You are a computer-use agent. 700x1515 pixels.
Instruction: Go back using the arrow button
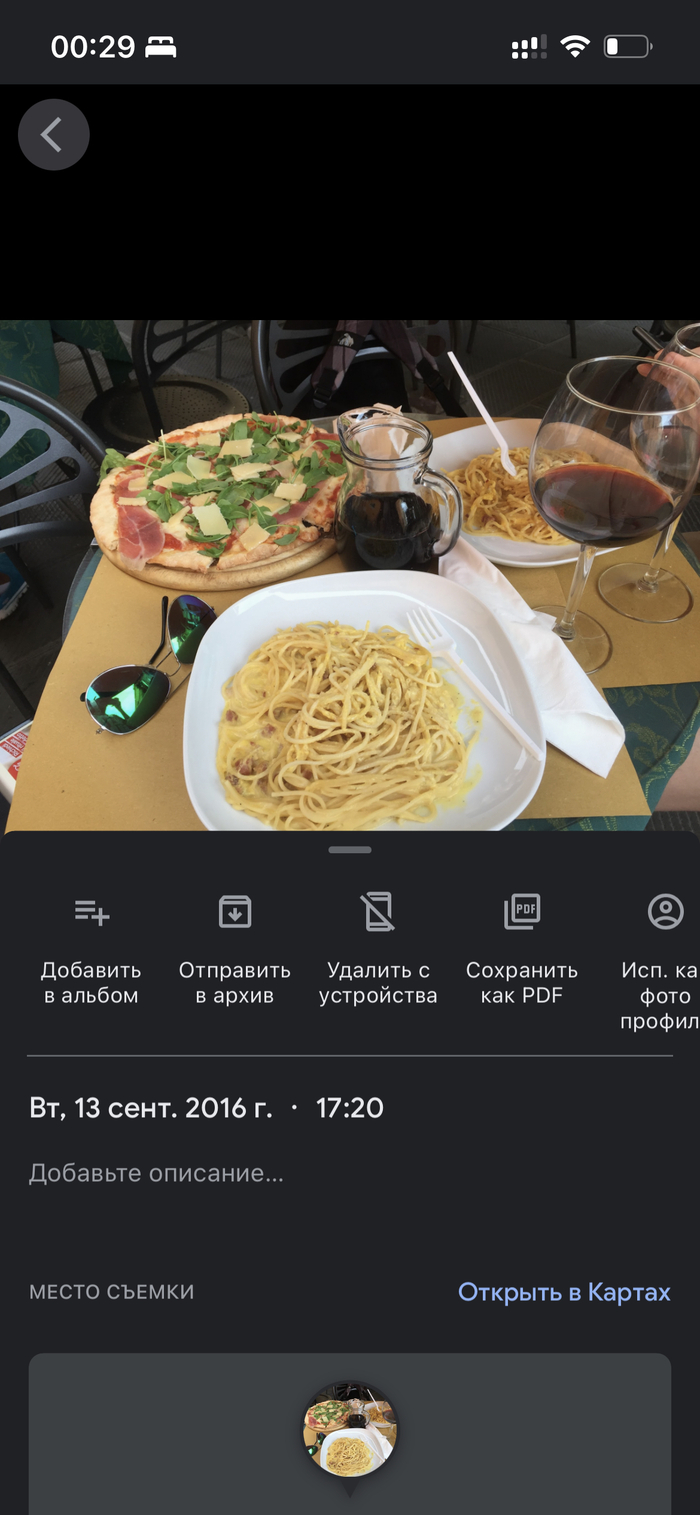54,135
